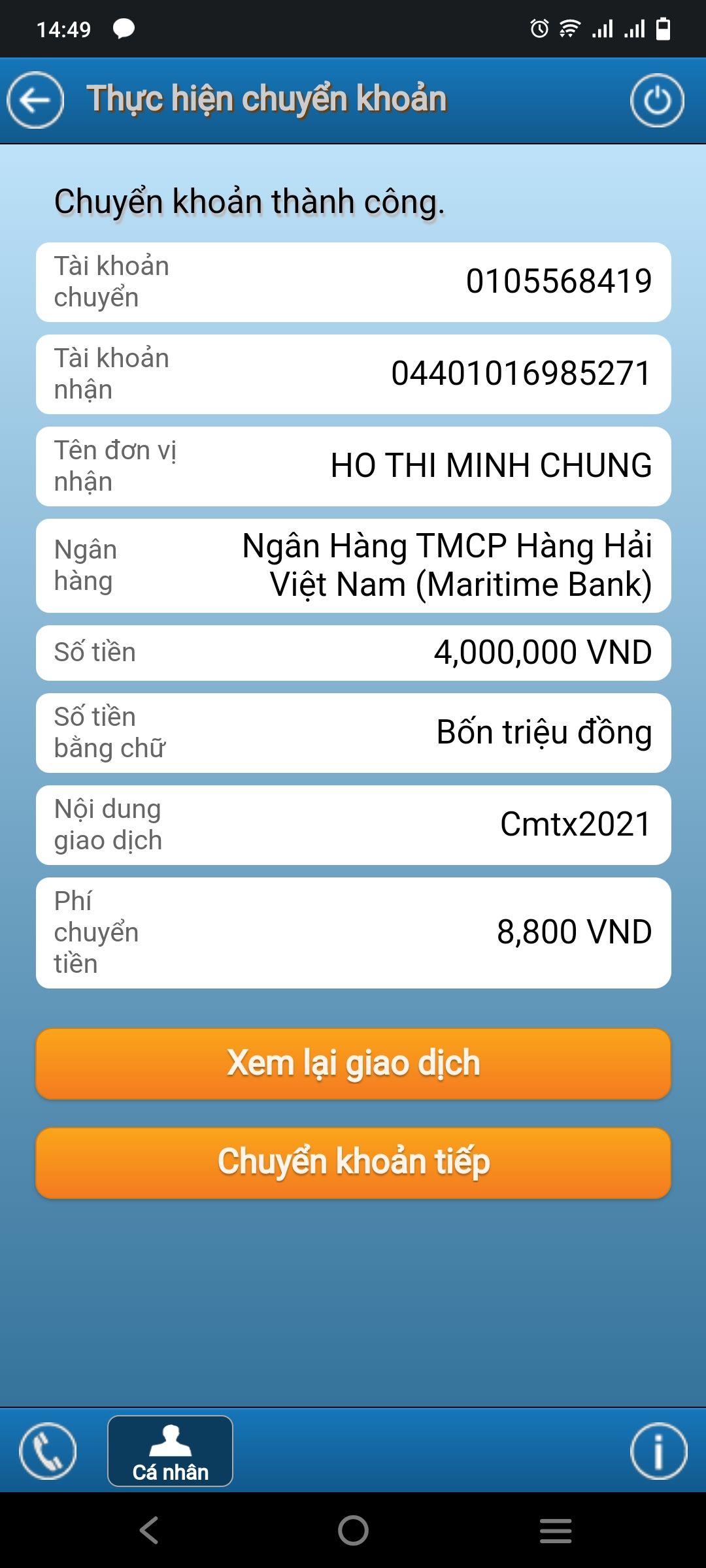This screenshot has width=706, height=1568.
Task: Log out with the power icon
Action: tap(657, 101)
